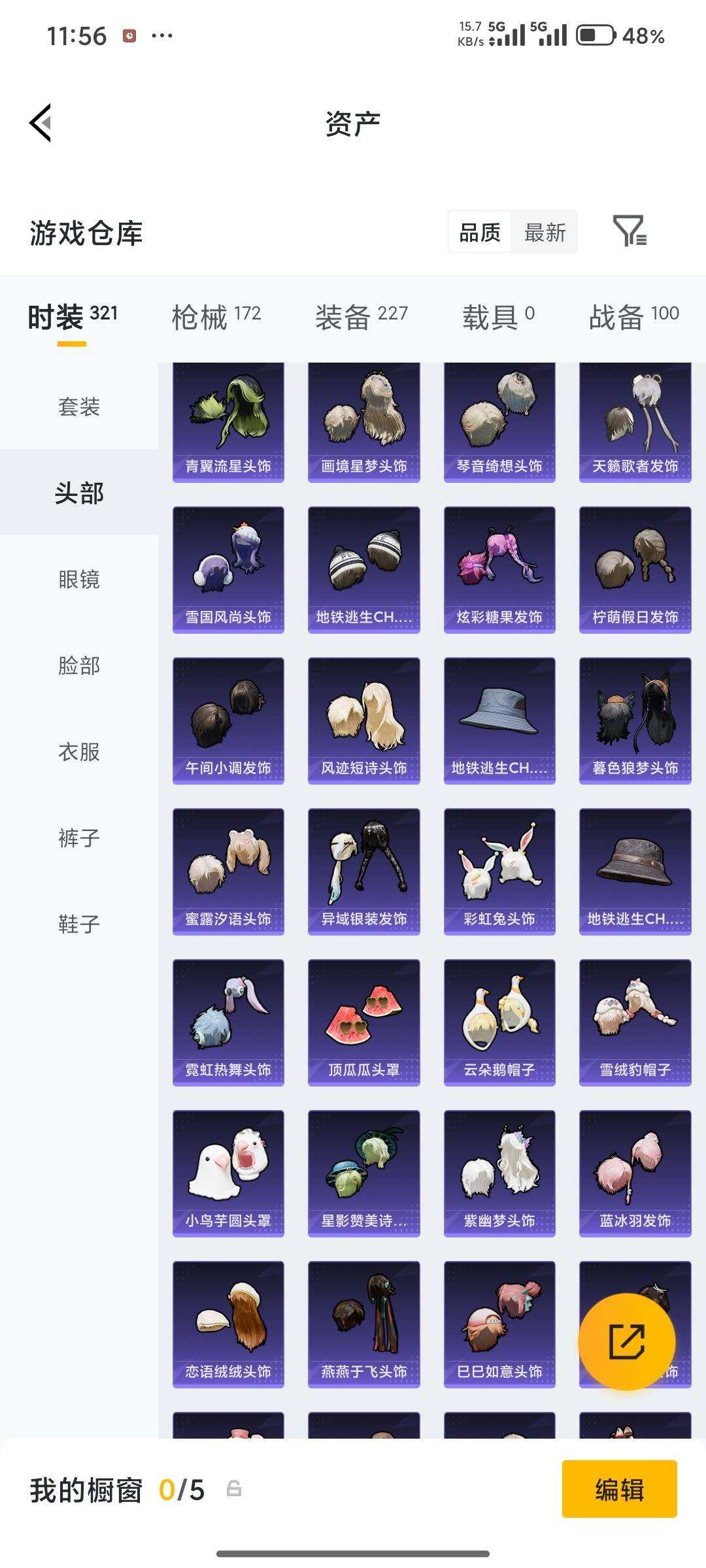Toggle sorting to 品质
The width and height of the screenshot is (706, 1568).
coord(479,233)
